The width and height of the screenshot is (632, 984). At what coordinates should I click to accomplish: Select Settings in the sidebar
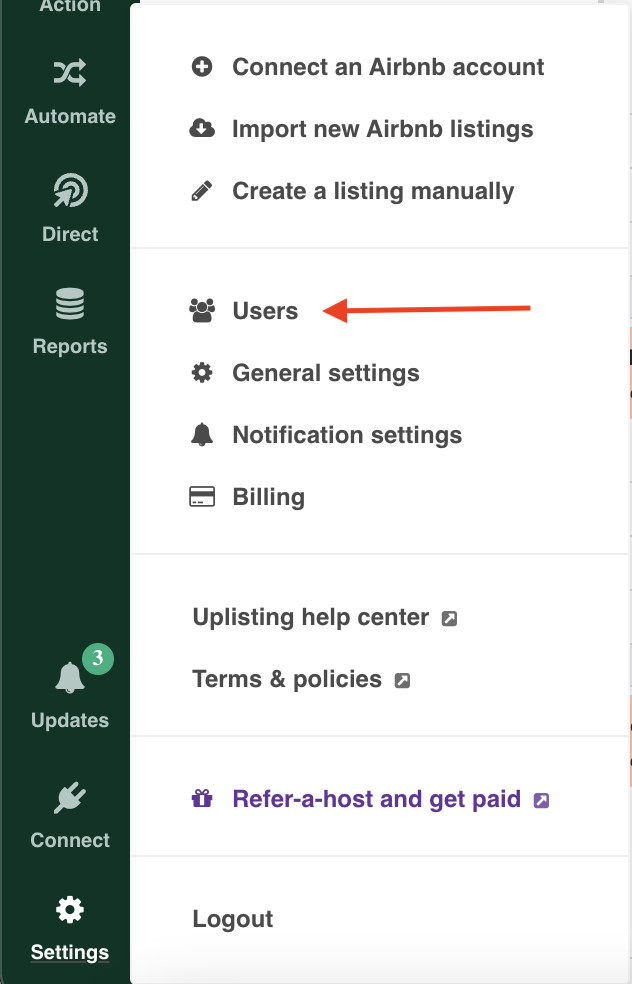(70, 927)
